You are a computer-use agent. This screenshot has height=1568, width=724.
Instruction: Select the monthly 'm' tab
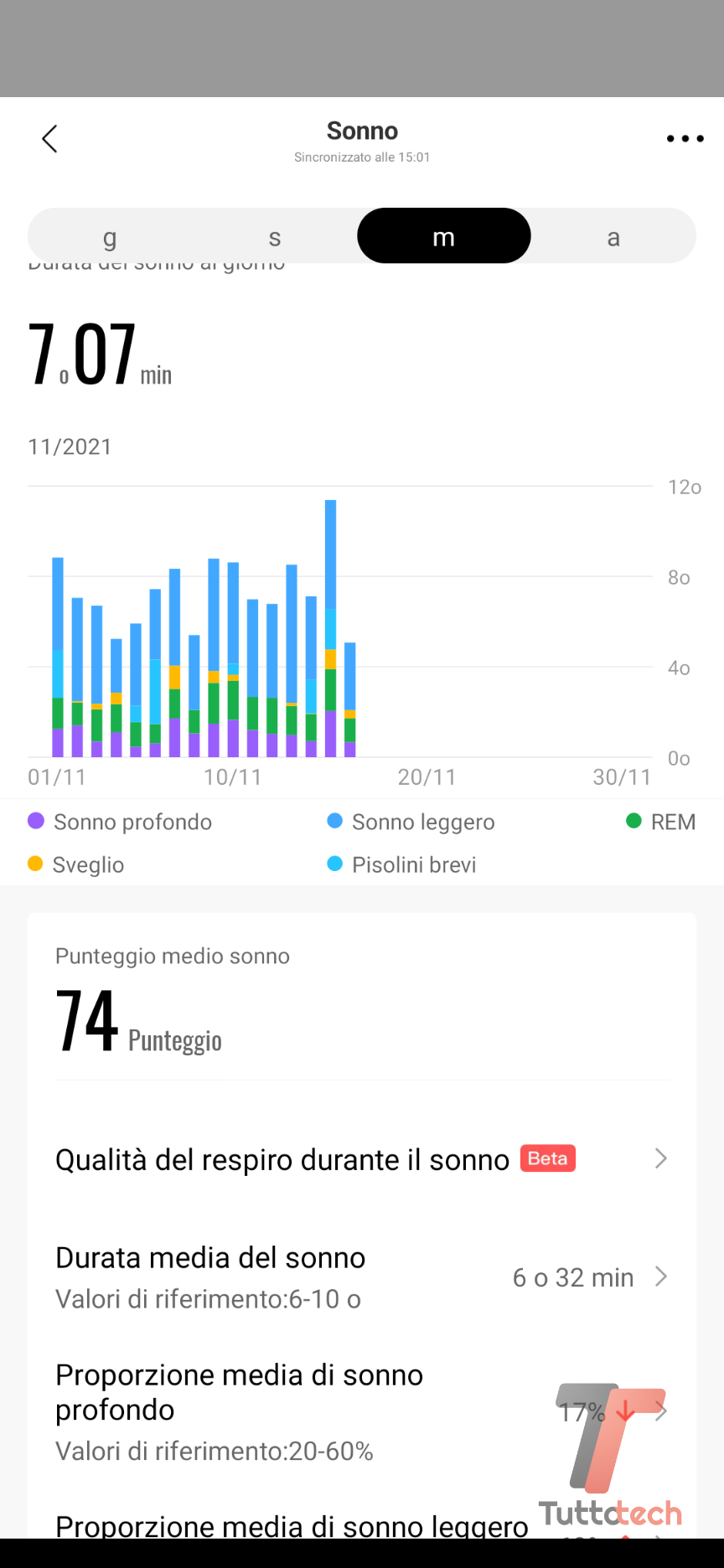pos(443,237)
